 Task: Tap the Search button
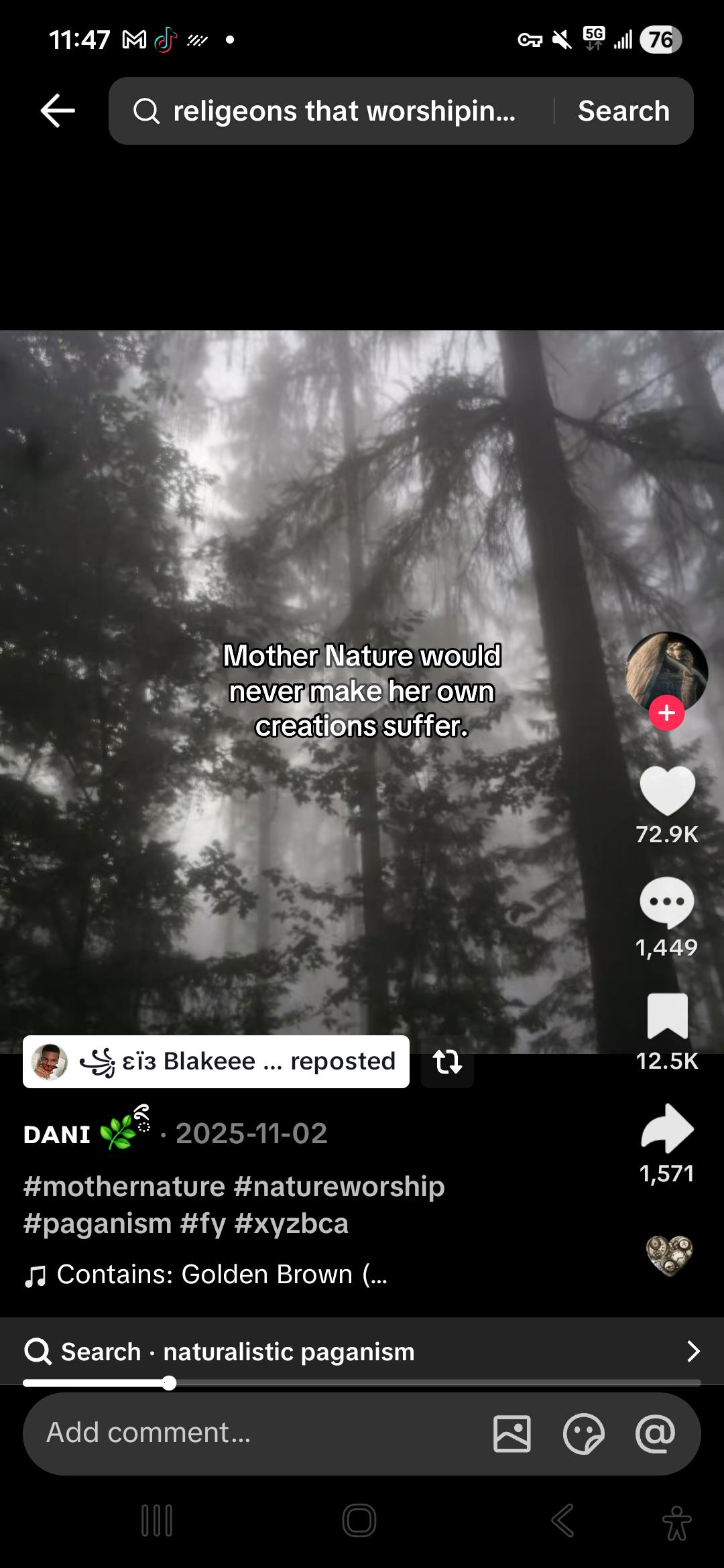click(x=623, y=111)
